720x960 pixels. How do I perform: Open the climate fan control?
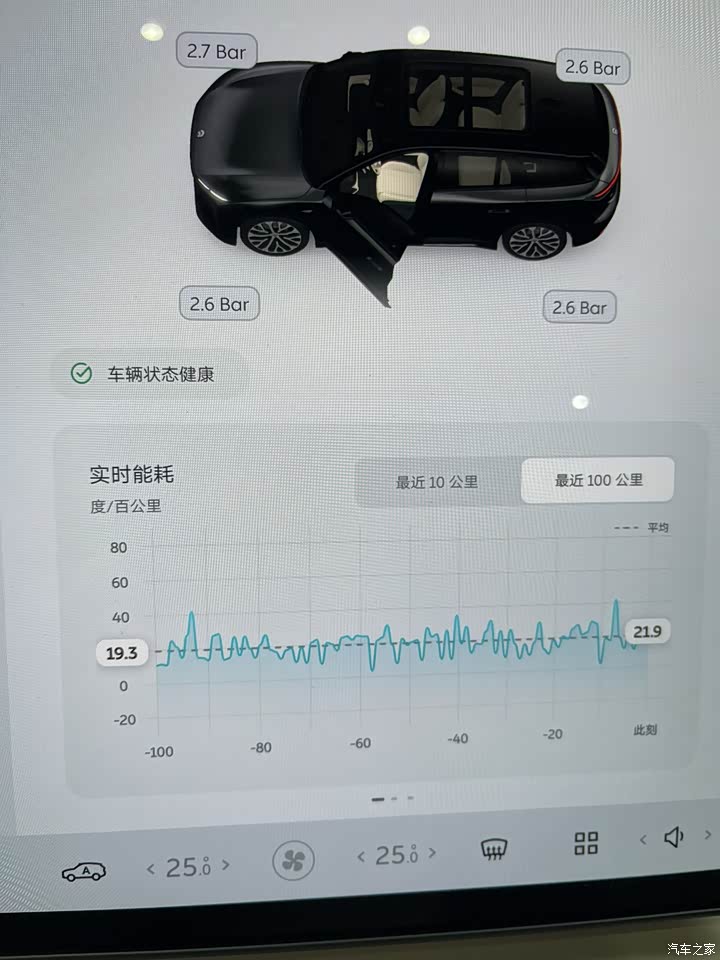(293, 861)
